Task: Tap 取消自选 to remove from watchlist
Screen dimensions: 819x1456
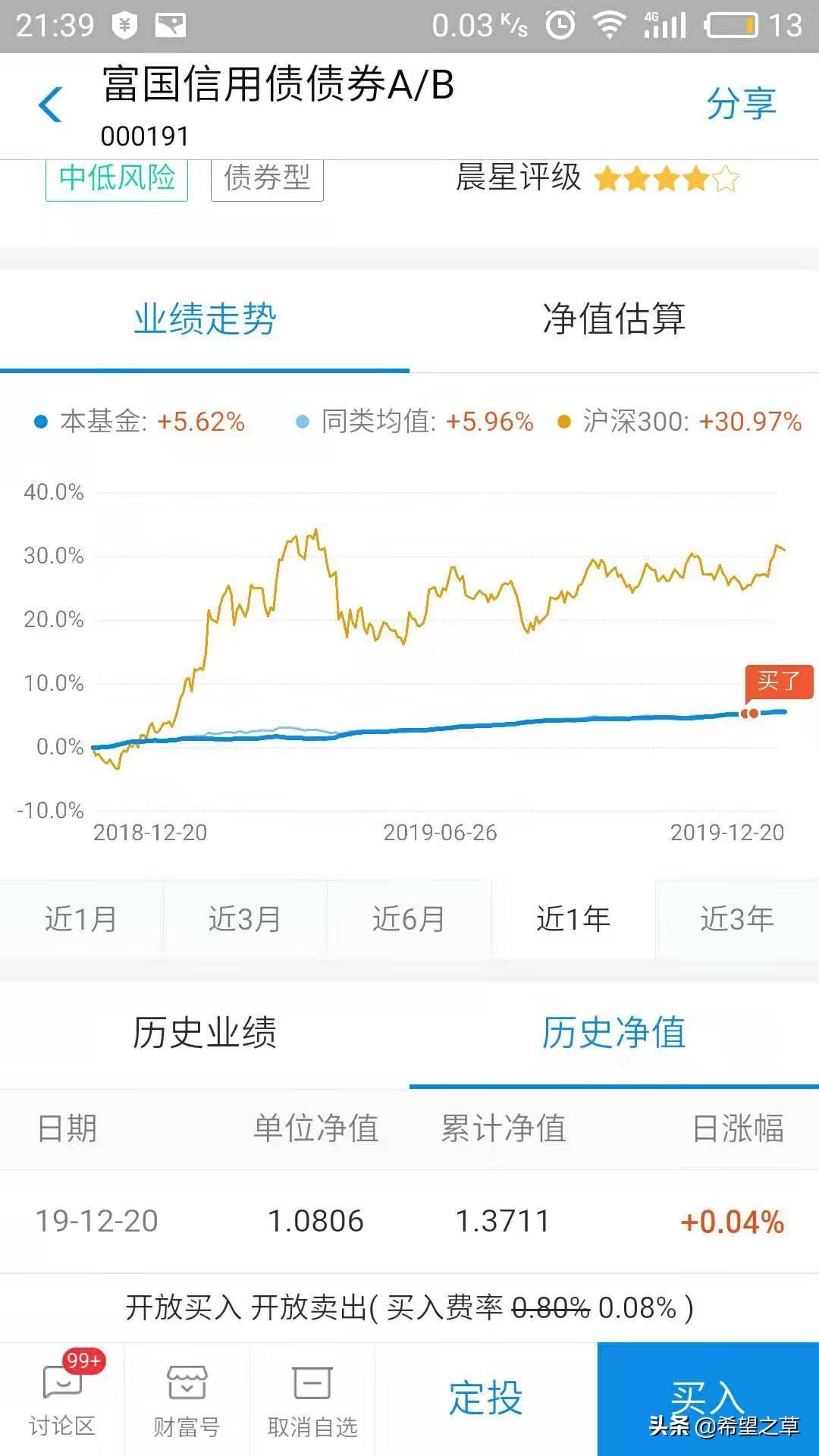Action: [x=312, y=1399]
